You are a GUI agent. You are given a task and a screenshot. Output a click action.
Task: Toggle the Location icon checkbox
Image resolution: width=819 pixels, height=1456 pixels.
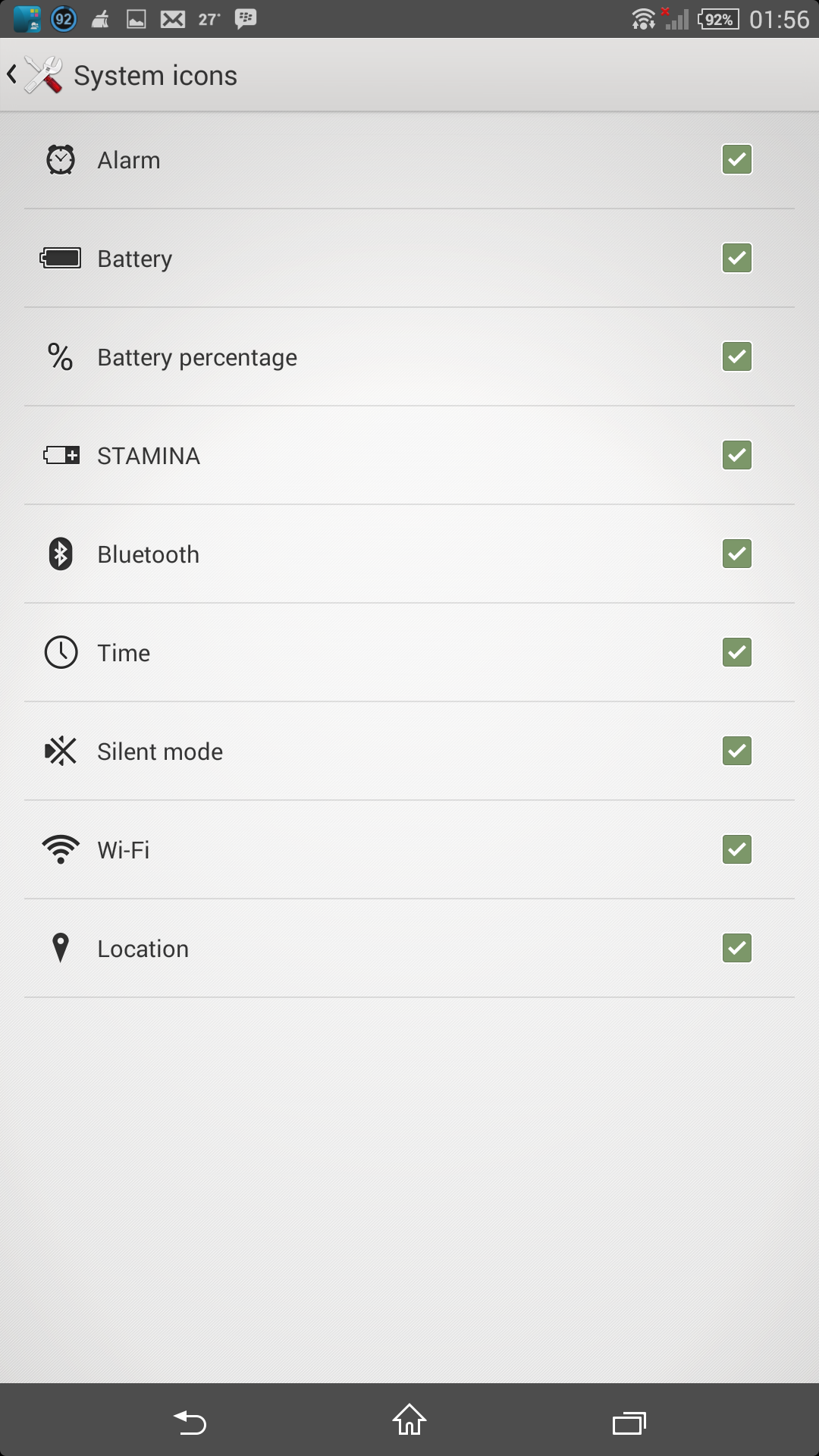pyautogui.click(x=736, y=949)
